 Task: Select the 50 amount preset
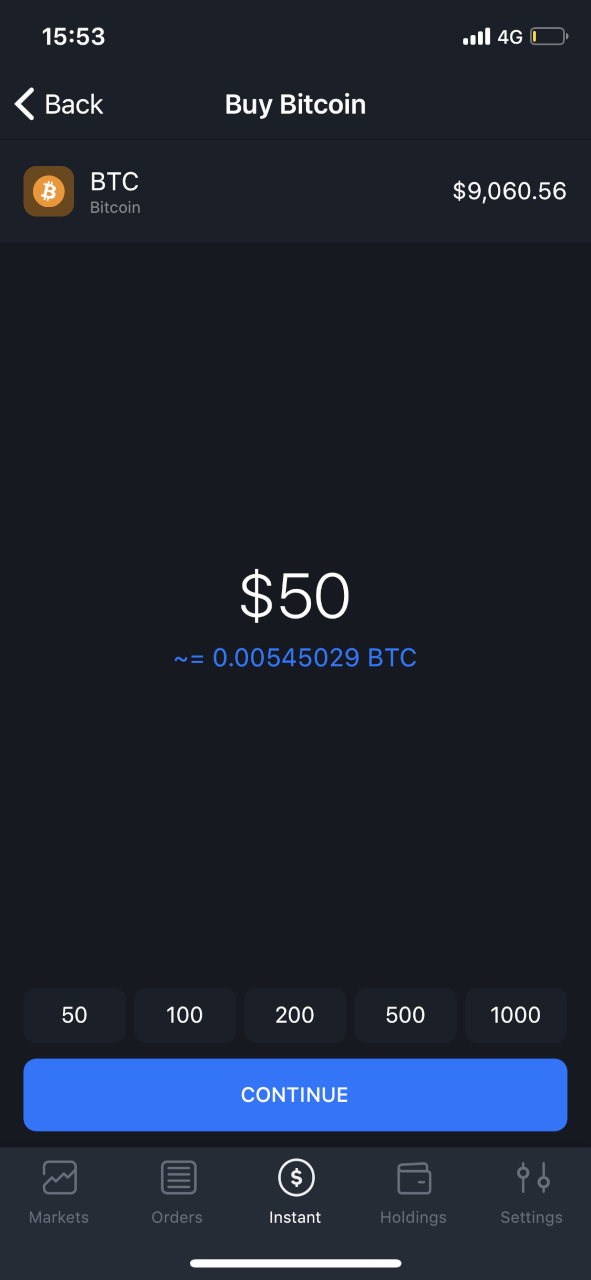coord(75,1015)
